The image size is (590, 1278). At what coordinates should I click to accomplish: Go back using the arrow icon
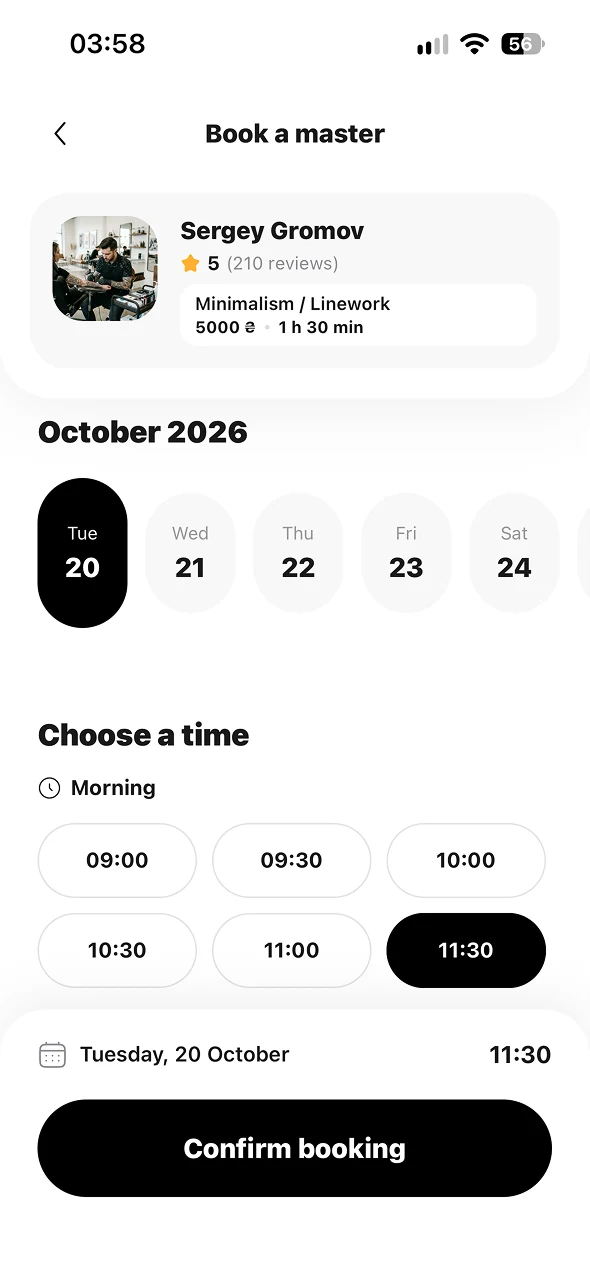(60, 134)
